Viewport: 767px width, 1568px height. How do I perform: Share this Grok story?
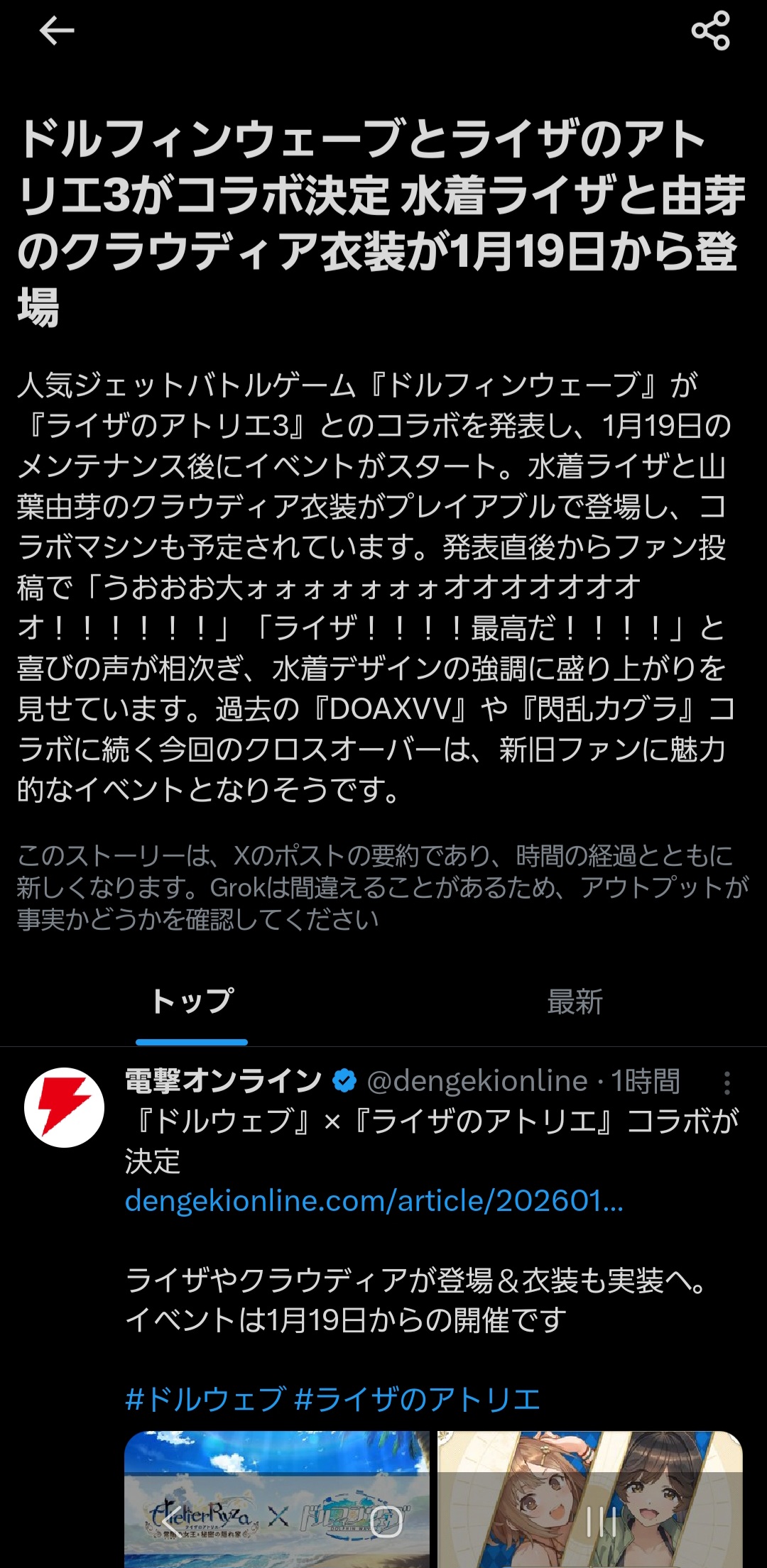coord(710,31)
